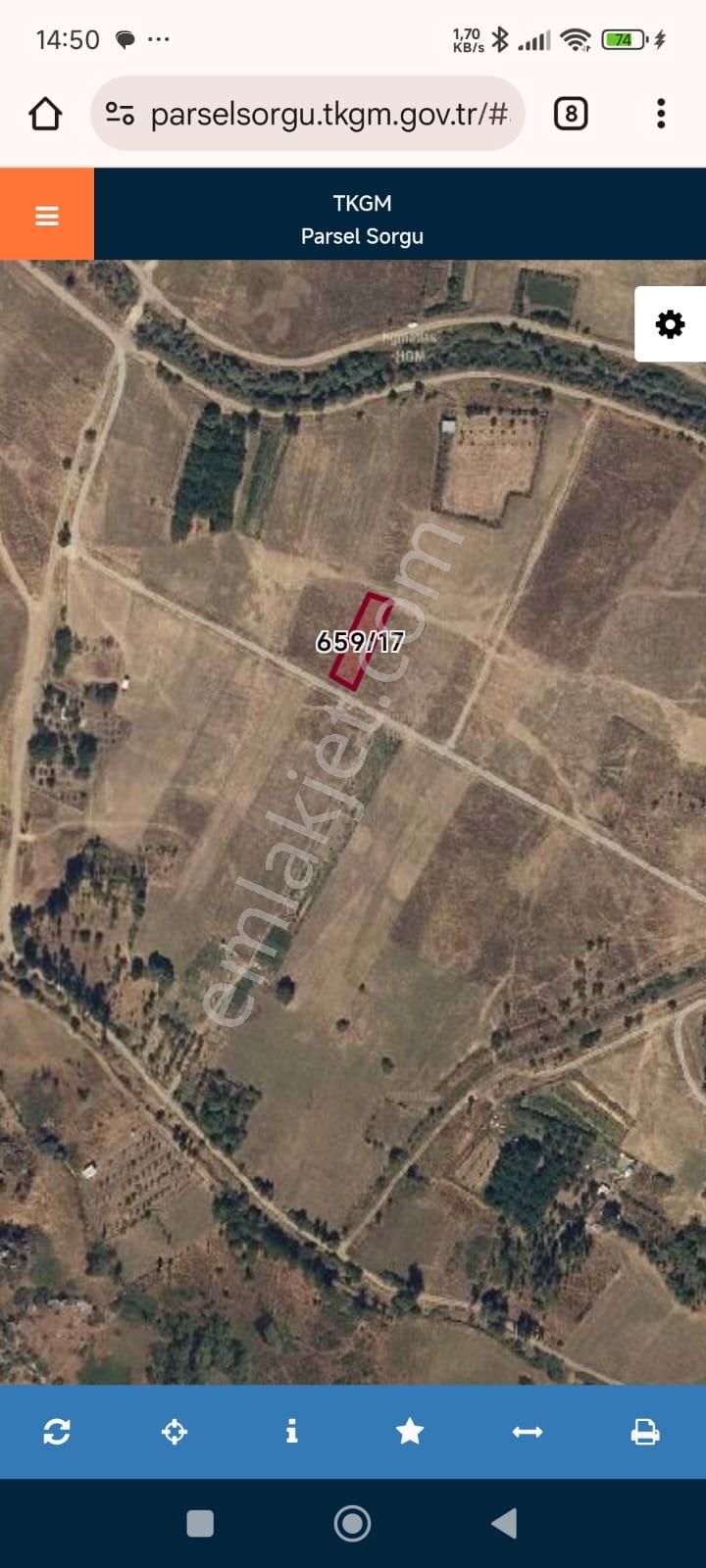Refresh the map with the sync icon

tap(57, 1432)
